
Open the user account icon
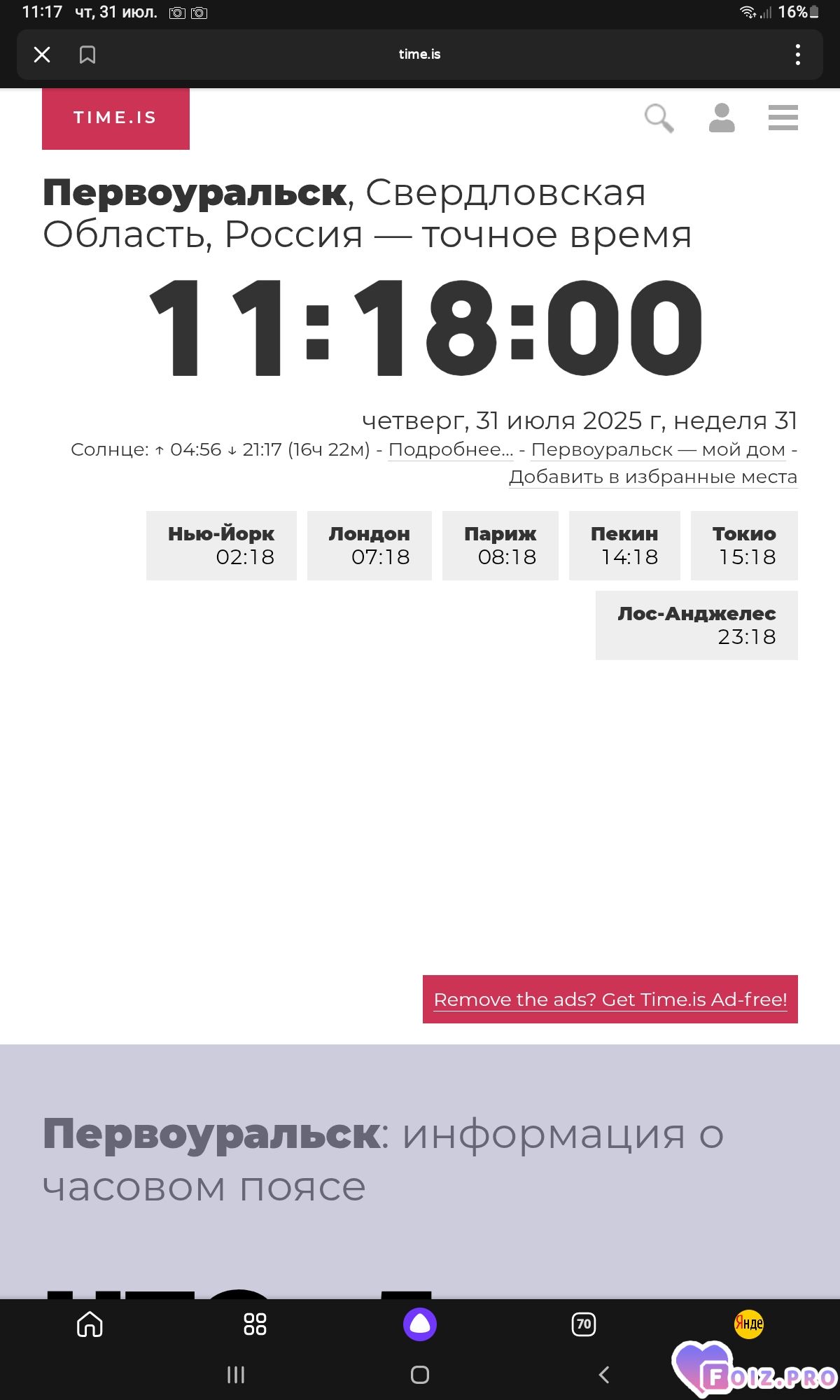pyautogui.click(x=722, y=118)
